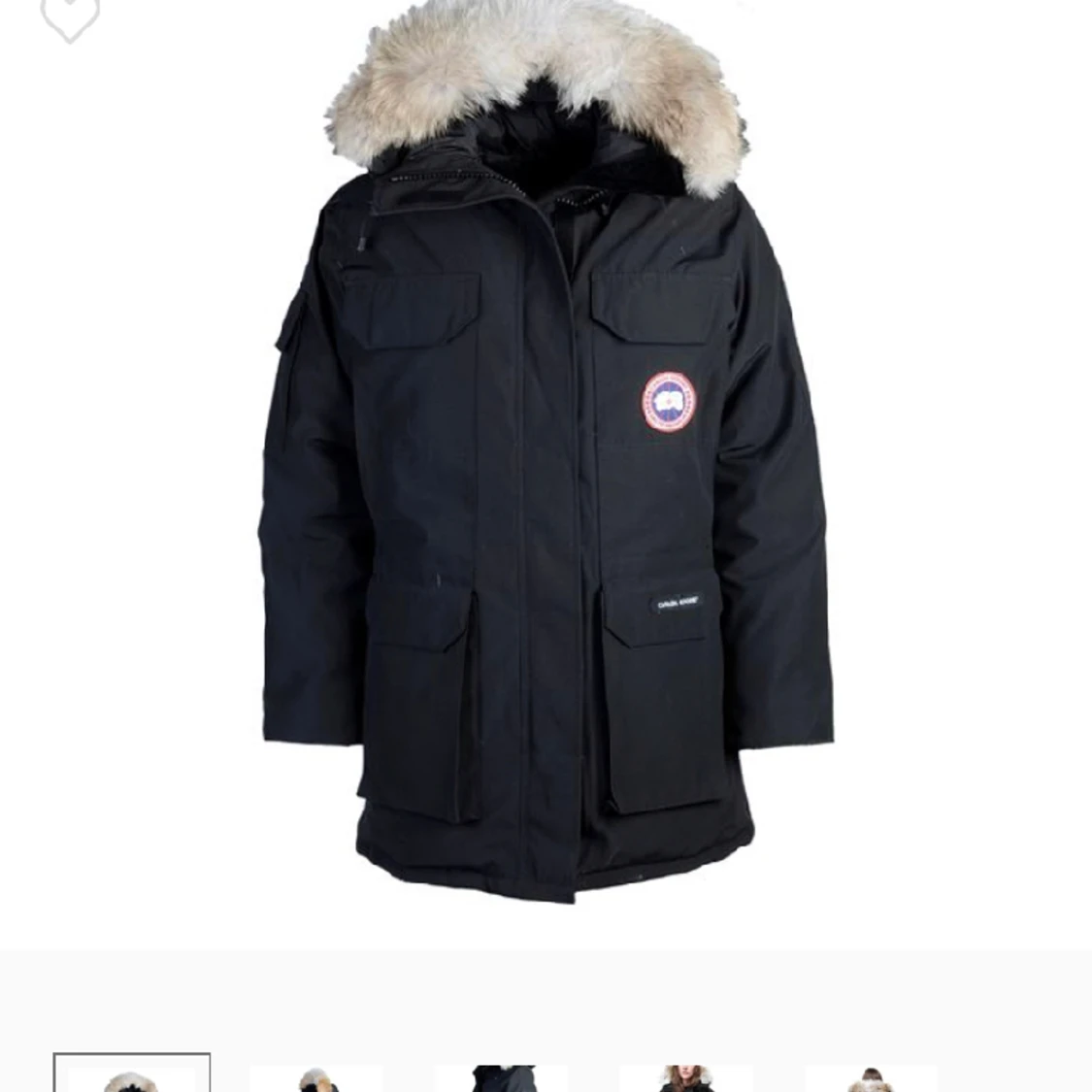View the second gallery thumbnail
The image size is (1092, 1092).
(x=316, y=1077)
